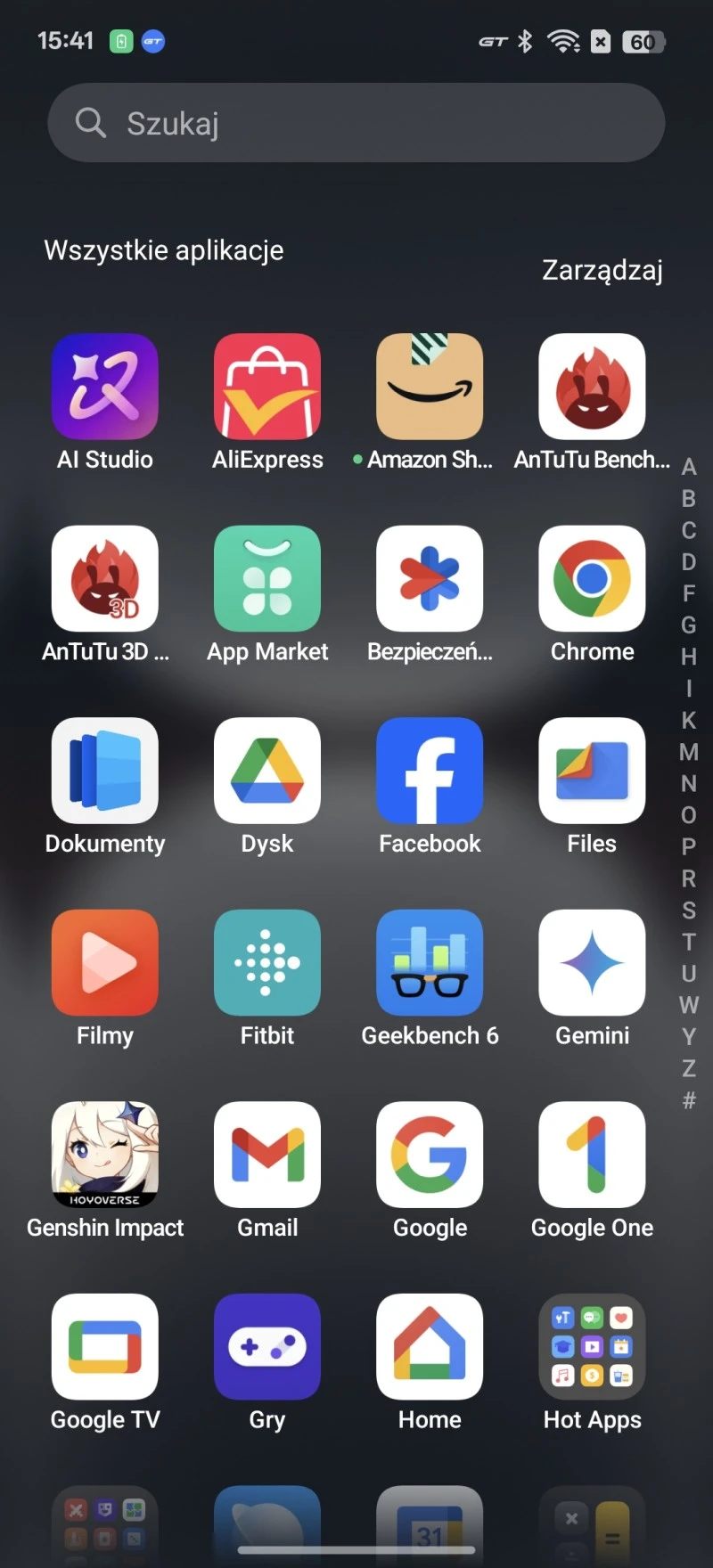This screenshot has width=713, height=1568.
Task: Open Google TV app
Action: coord(105,1347)
